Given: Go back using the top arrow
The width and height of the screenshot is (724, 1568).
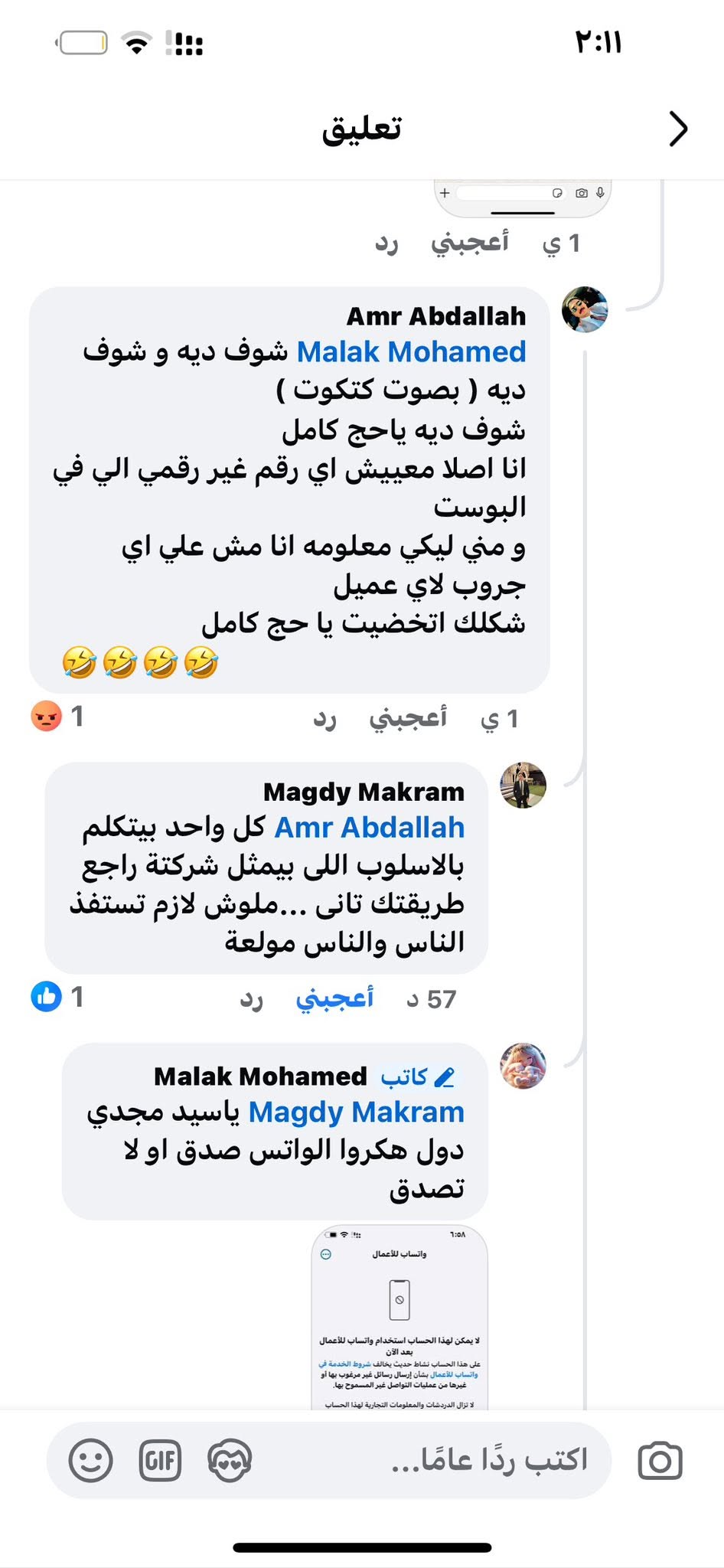Looking at the screenshot, I should [x=678, y=129].
